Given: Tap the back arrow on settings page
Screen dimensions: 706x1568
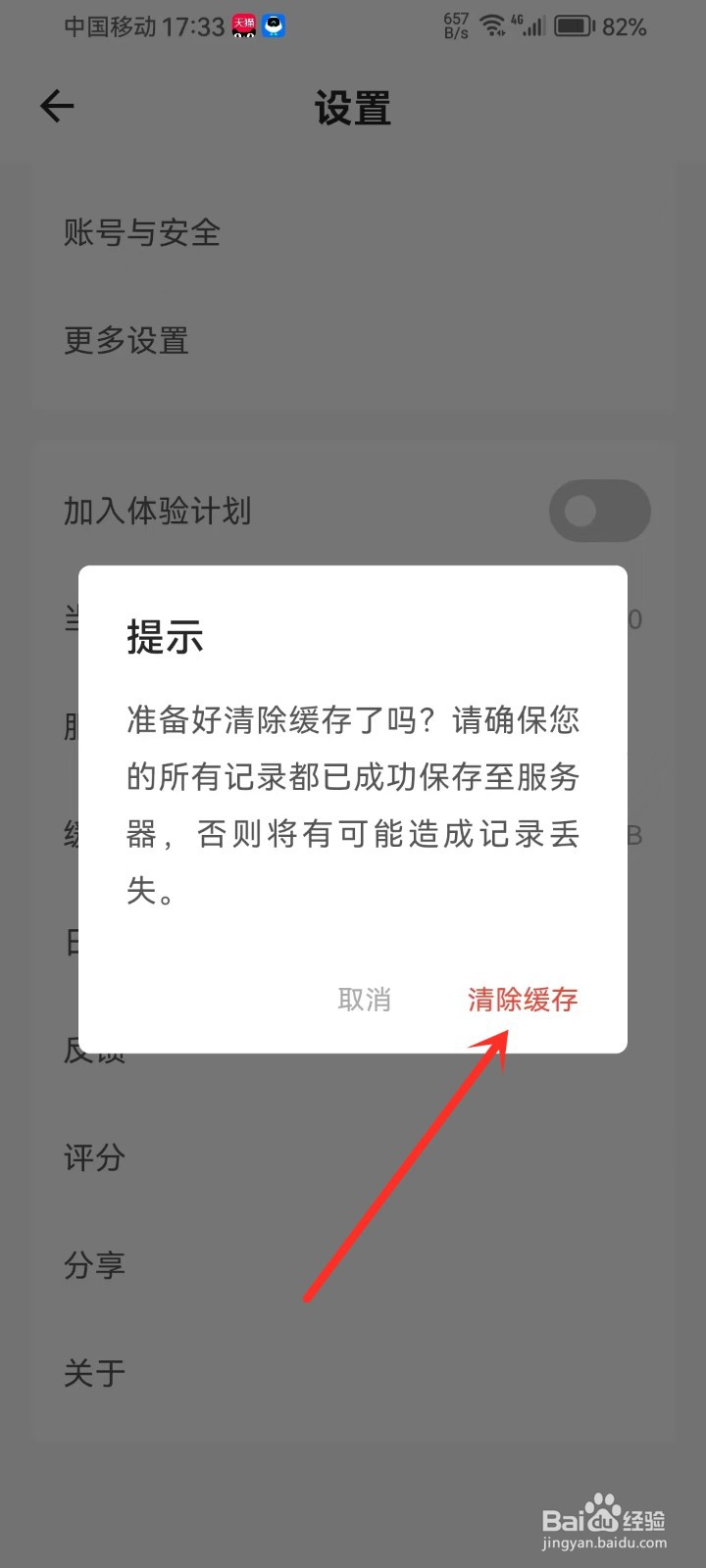Looking at the screenshot, I should pos(56,106).
